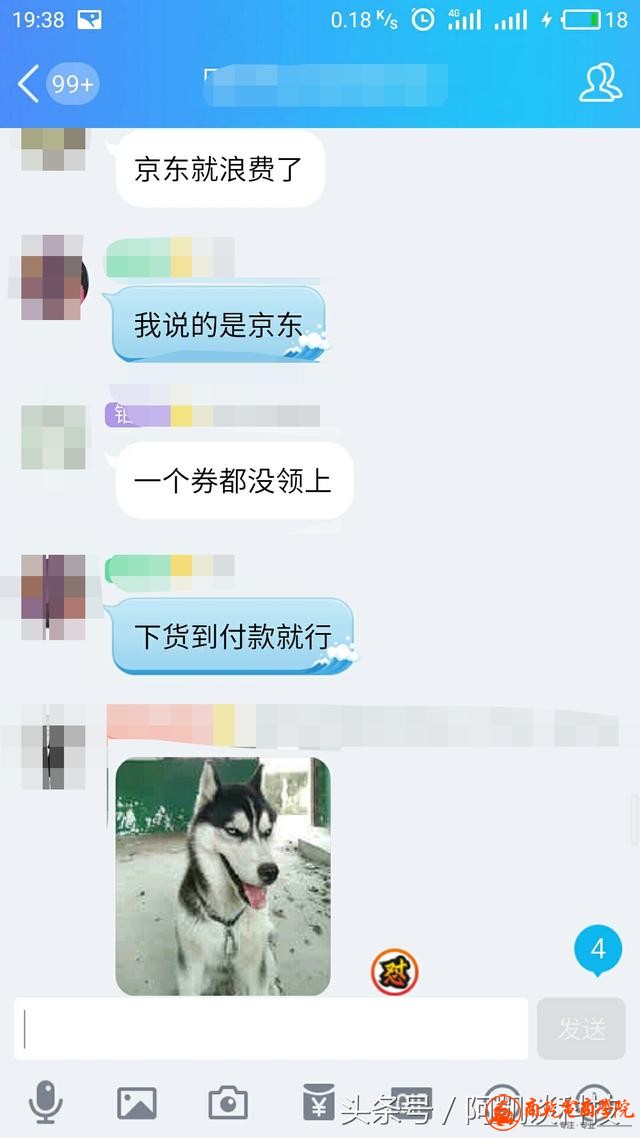640x1138 pixels.
Task: Open the voice message microphone
Action: point(45,1102)
